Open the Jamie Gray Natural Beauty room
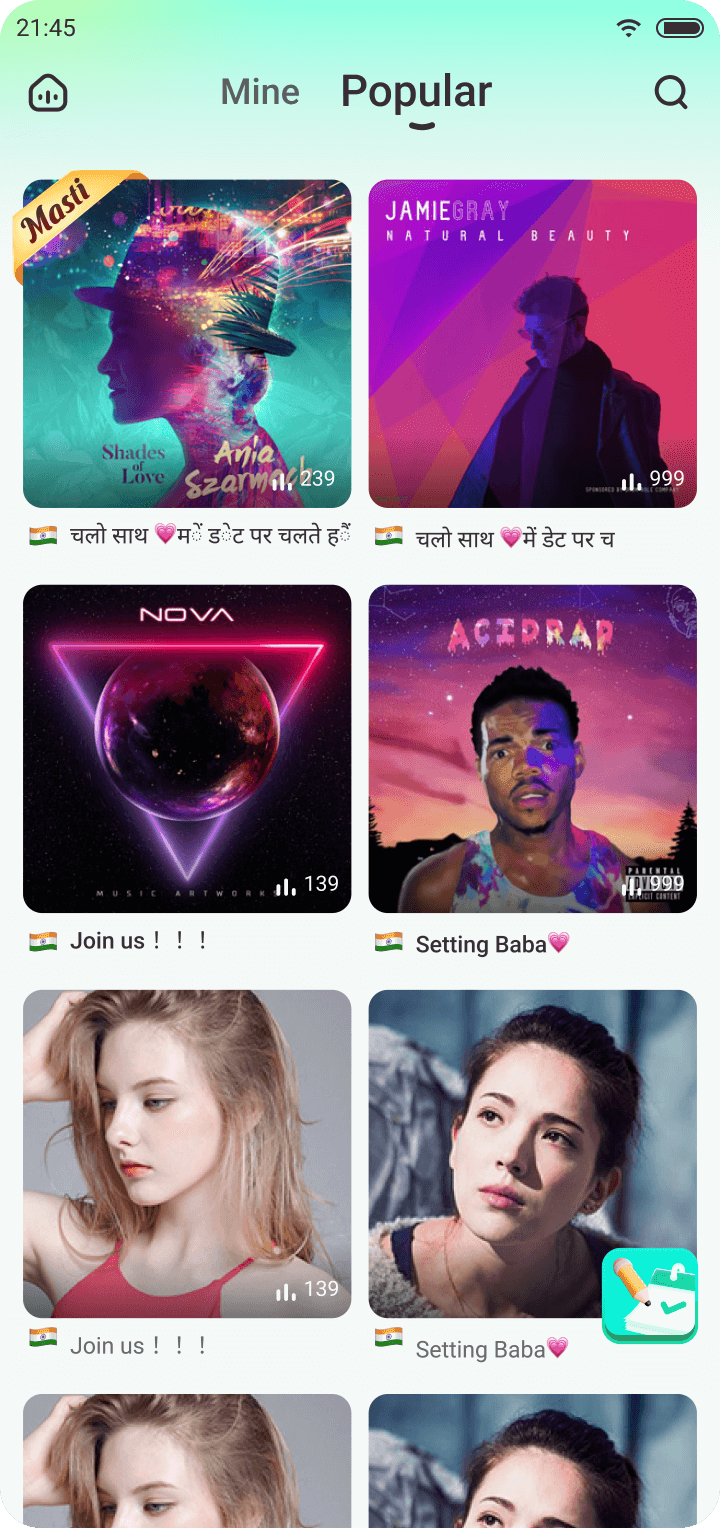Viewport: 720px width, 1528px height. coord(533,344)
